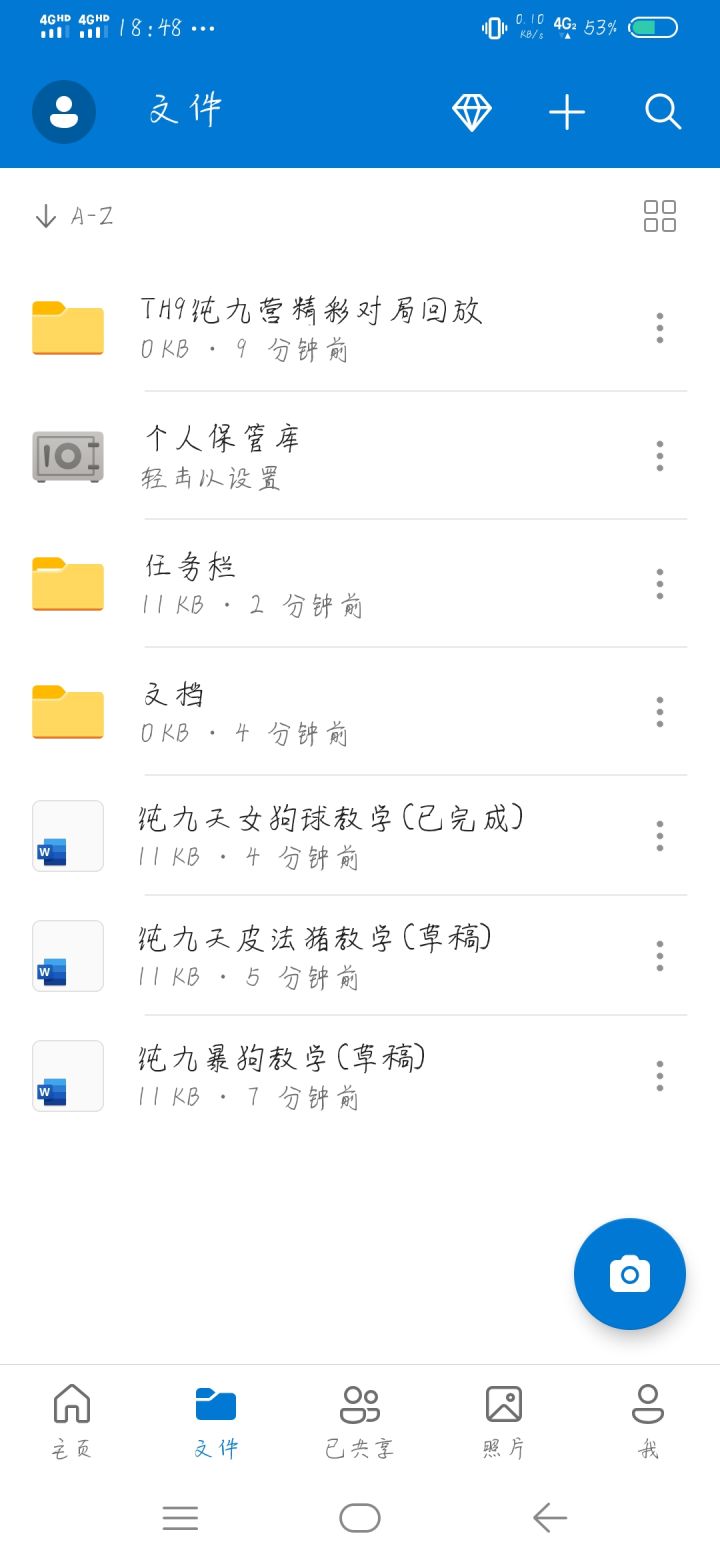Show more options for 纯九暴狗教学(草稿)

(x=659, y=1075)
